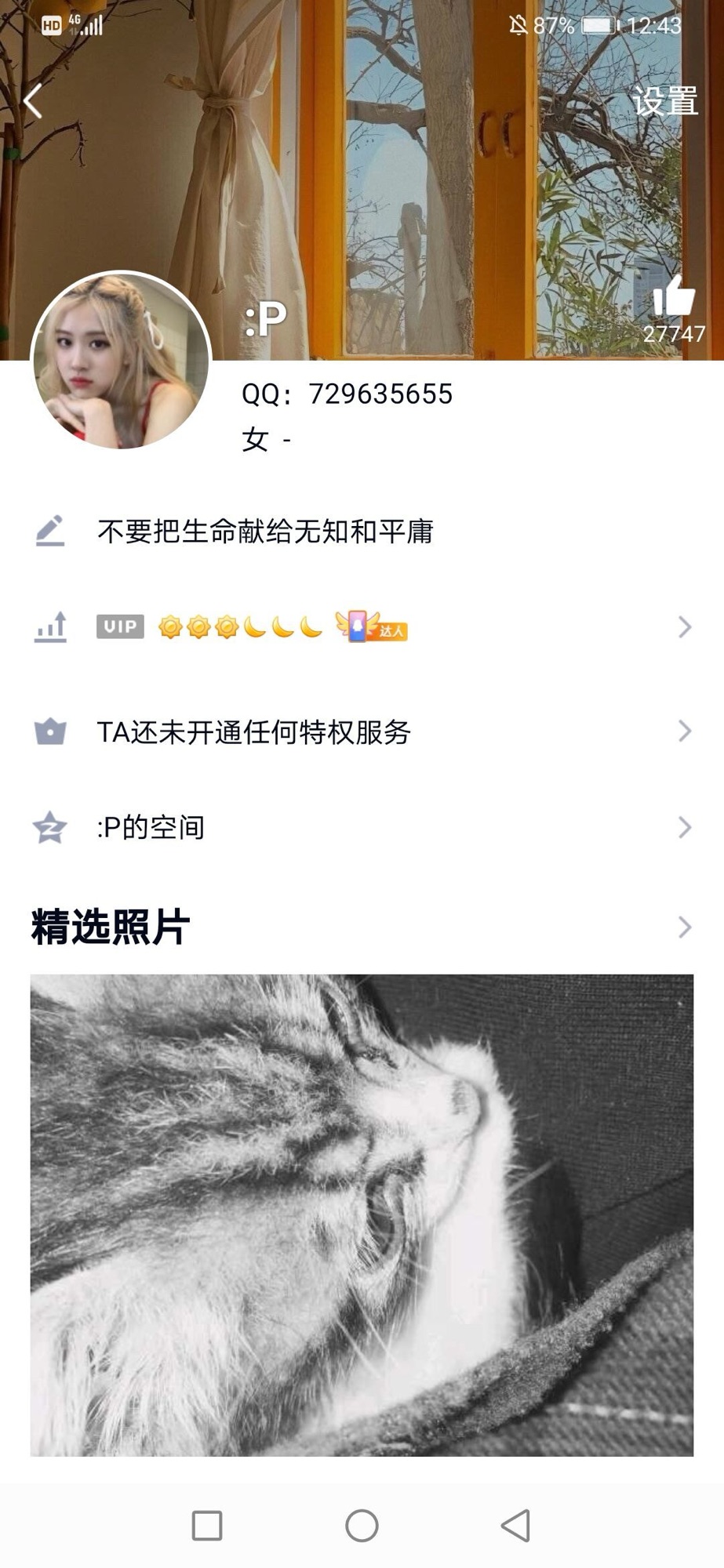724x1568 pixels.
Task: Open TA还未开通任何特权服务 row
Action: coord(361,731)
